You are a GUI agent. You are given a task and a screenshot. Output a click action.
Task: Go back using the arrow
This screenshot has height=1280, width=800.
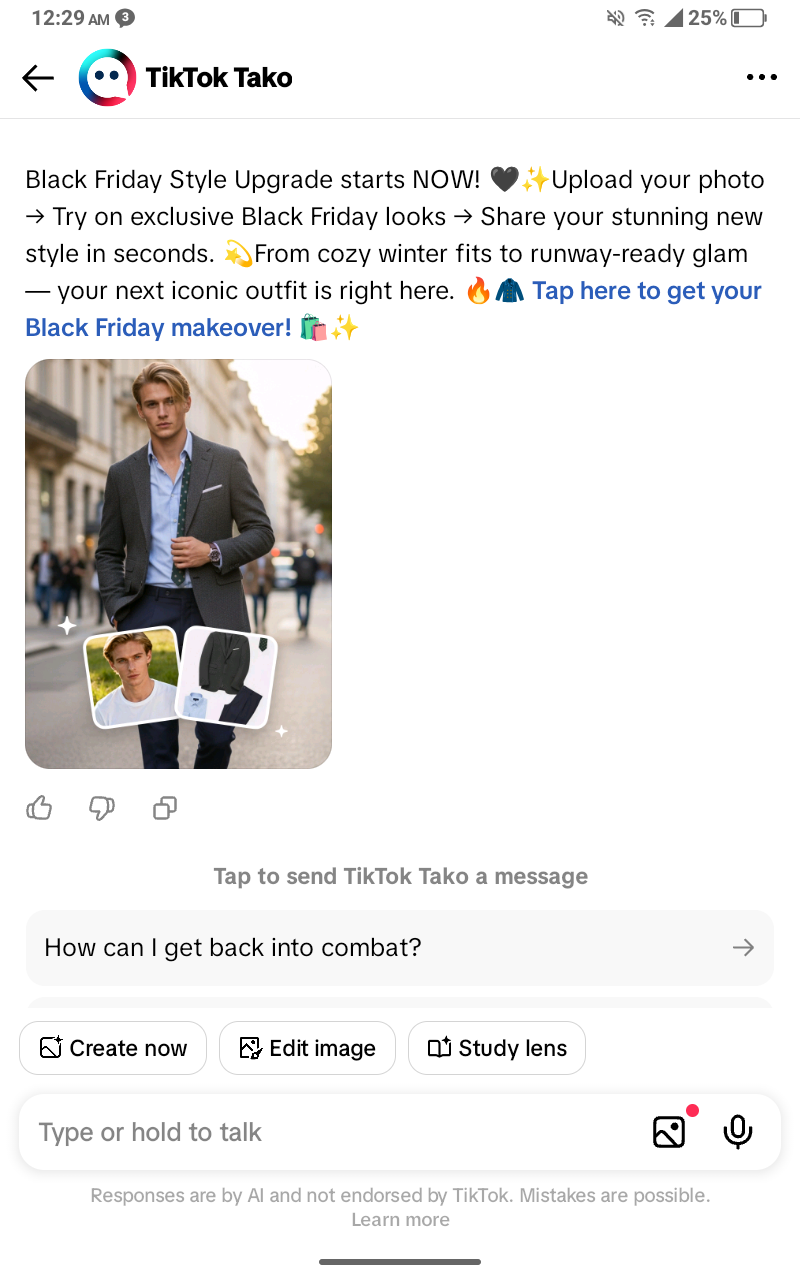tap(38, 78)
